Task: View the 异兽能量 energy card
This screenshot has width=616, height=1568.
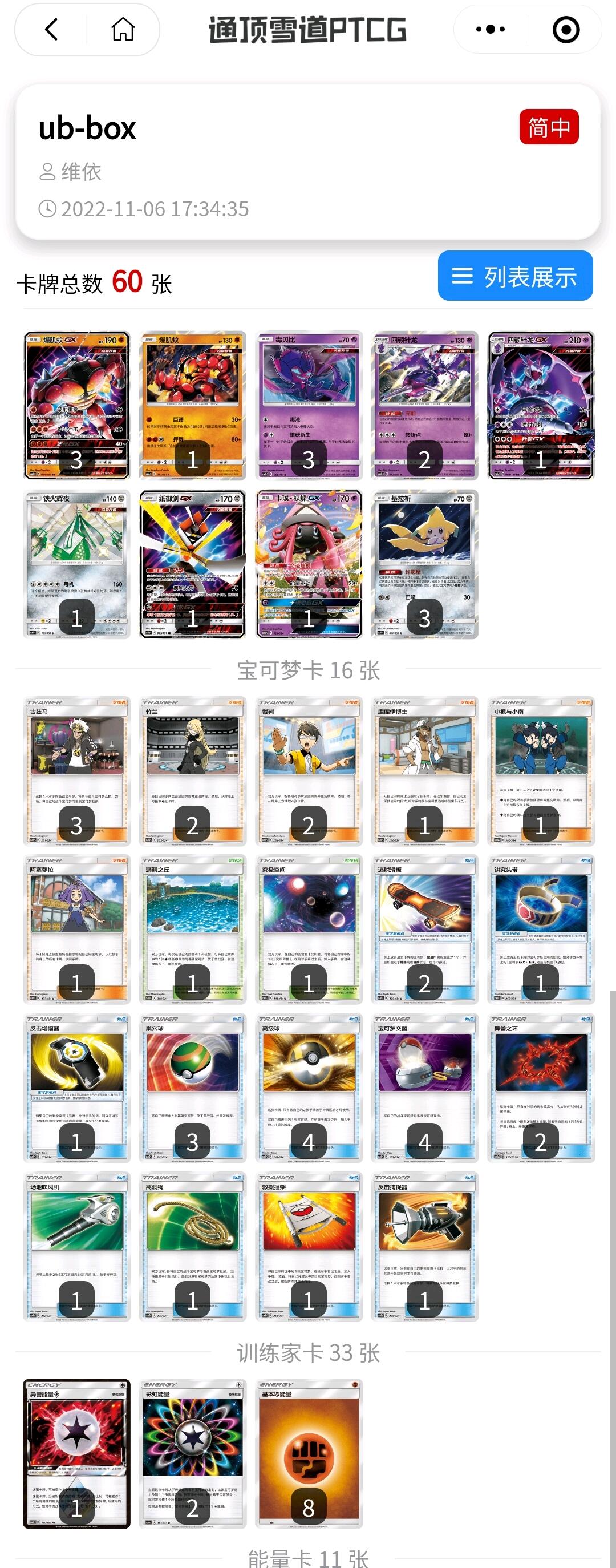Action: coord(76,1452)
